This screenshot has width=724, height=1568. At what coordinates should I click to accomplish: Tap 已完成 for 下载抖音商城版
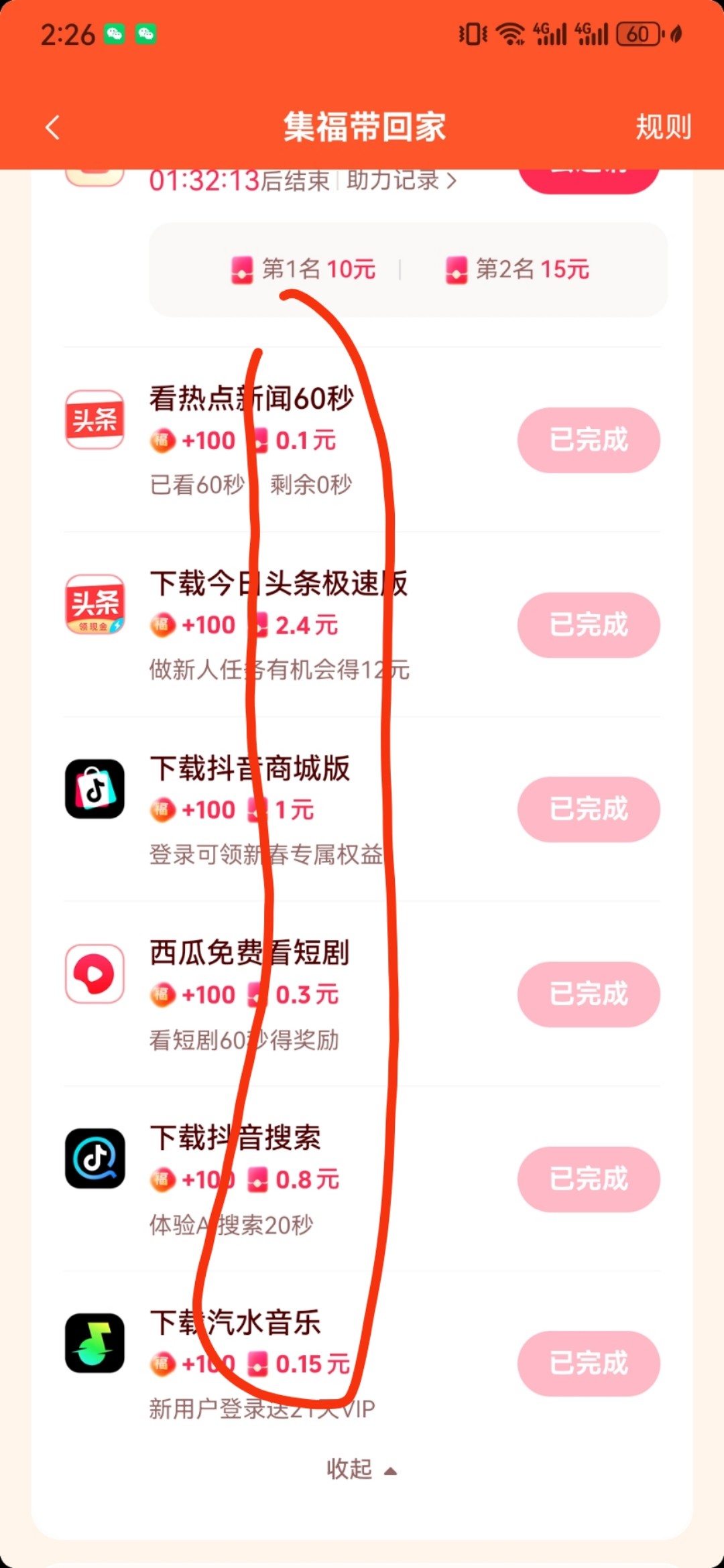point(588,809)
